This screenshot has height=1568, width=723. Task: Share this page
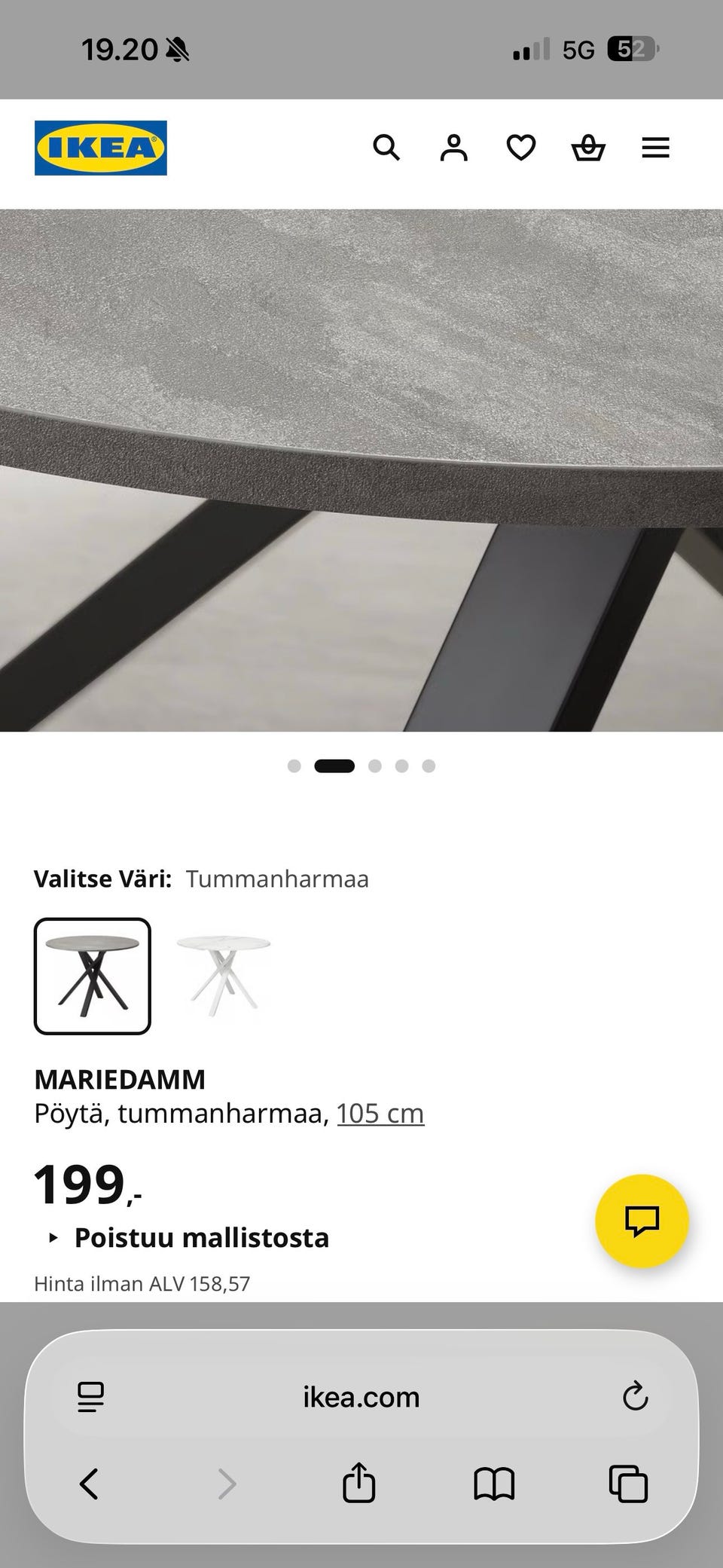coord(358,1482)
